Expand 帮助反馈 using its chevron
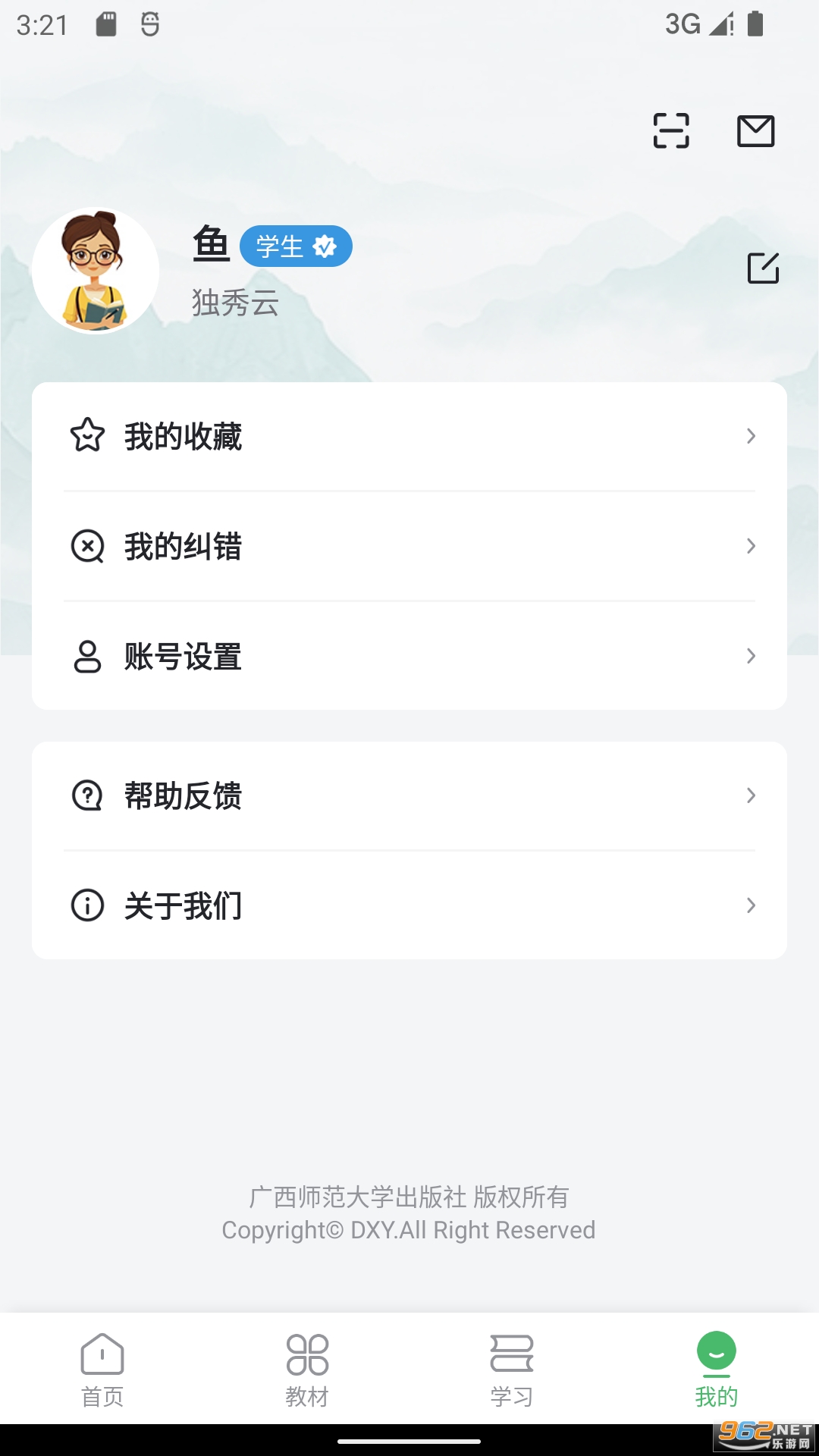The height and width of the screenshot is (1456, 819). 751,795
